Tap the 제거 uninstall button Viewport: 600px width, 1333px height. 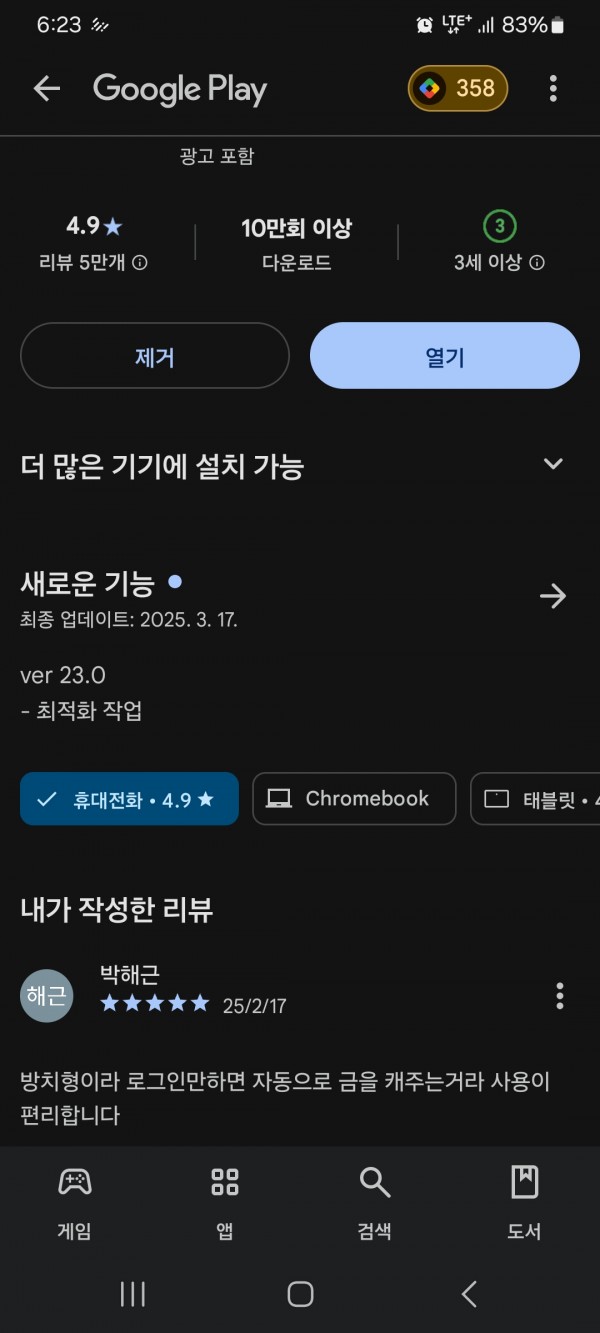(x=155, y=356)
